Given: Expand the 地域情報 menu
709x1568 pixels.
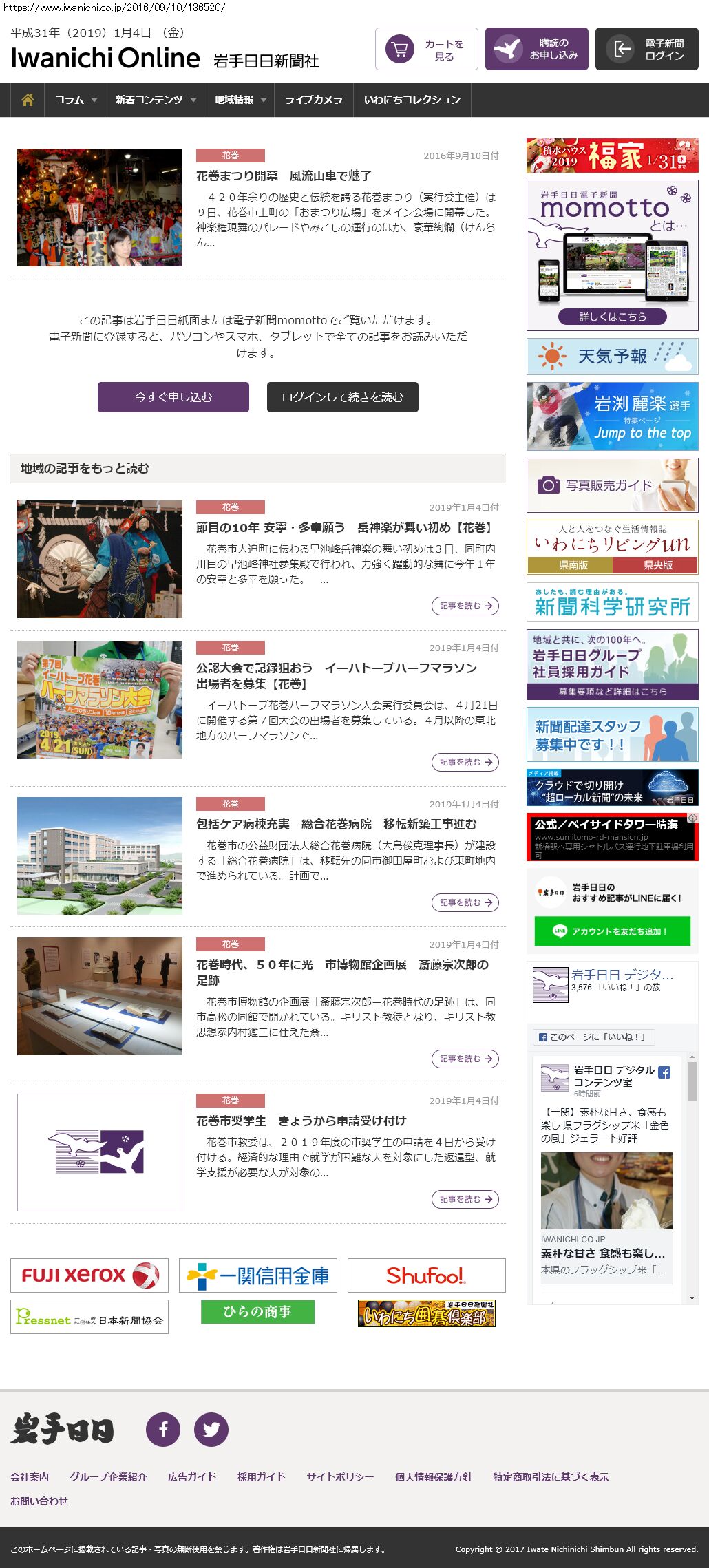Looking at the screenshot, I should [x=240, y=100].
